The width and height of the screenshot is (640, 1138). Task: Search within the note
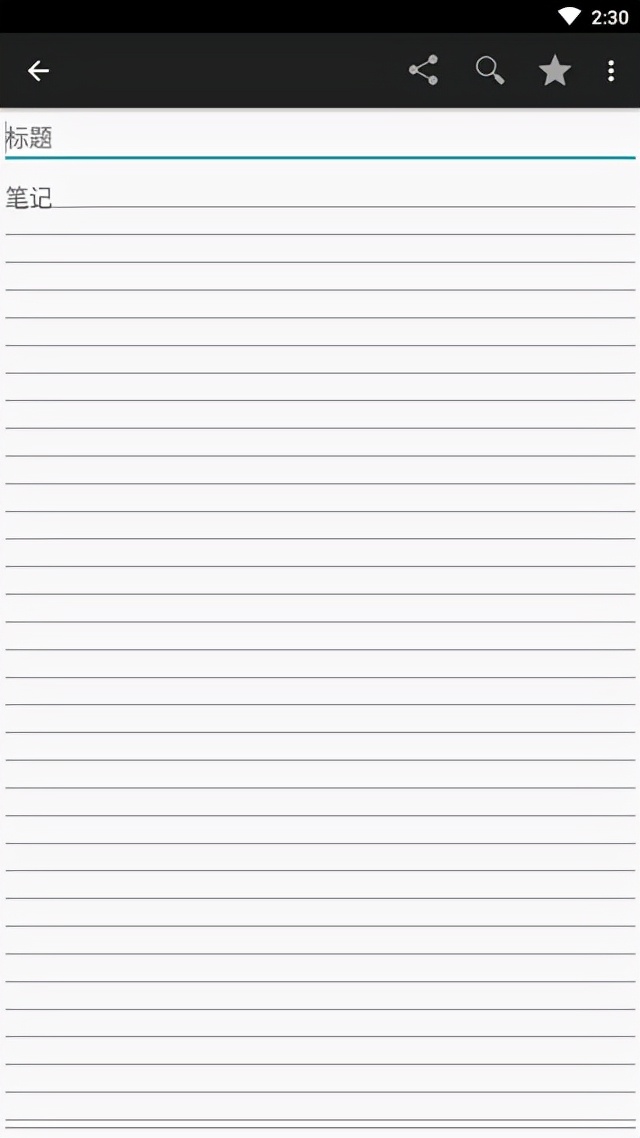(x=489, y=71)
